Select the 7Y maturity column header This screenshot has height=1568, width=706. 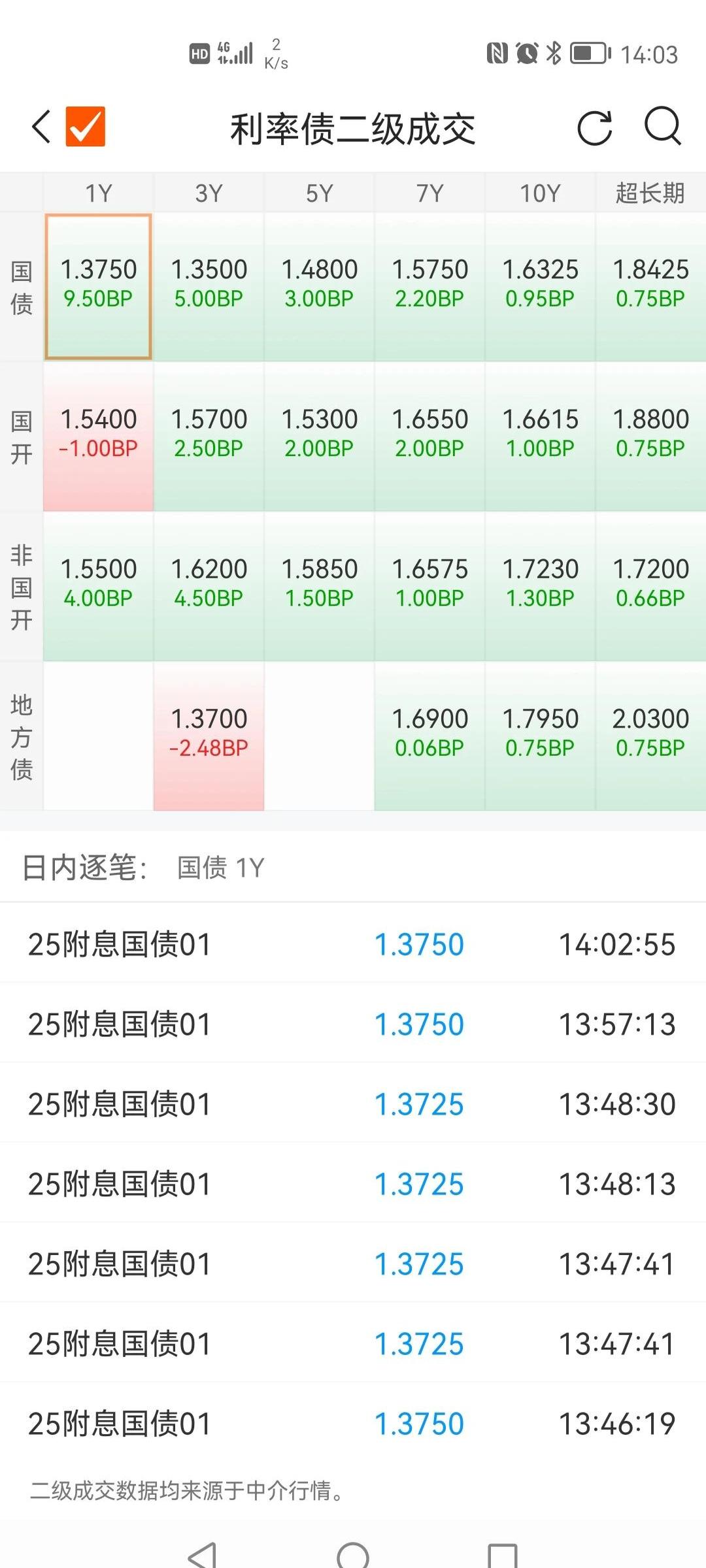tap(430, 191)
